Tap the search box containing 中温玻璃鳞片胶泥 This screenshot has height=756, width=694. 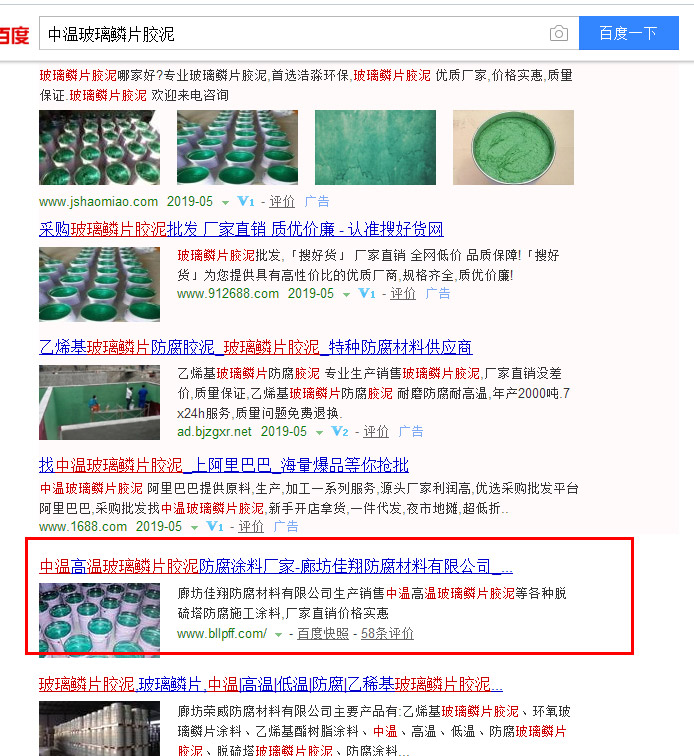click(290, 33)
